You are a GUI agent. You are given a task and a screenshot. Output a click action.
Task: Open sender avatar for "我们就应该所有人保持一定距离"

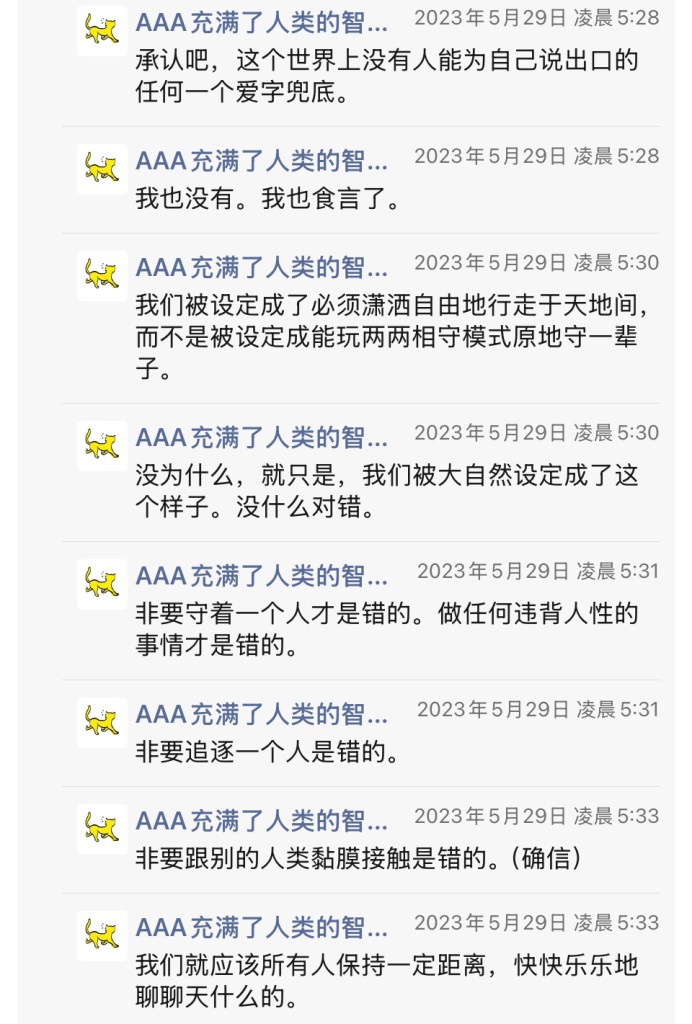coord(102,935)
